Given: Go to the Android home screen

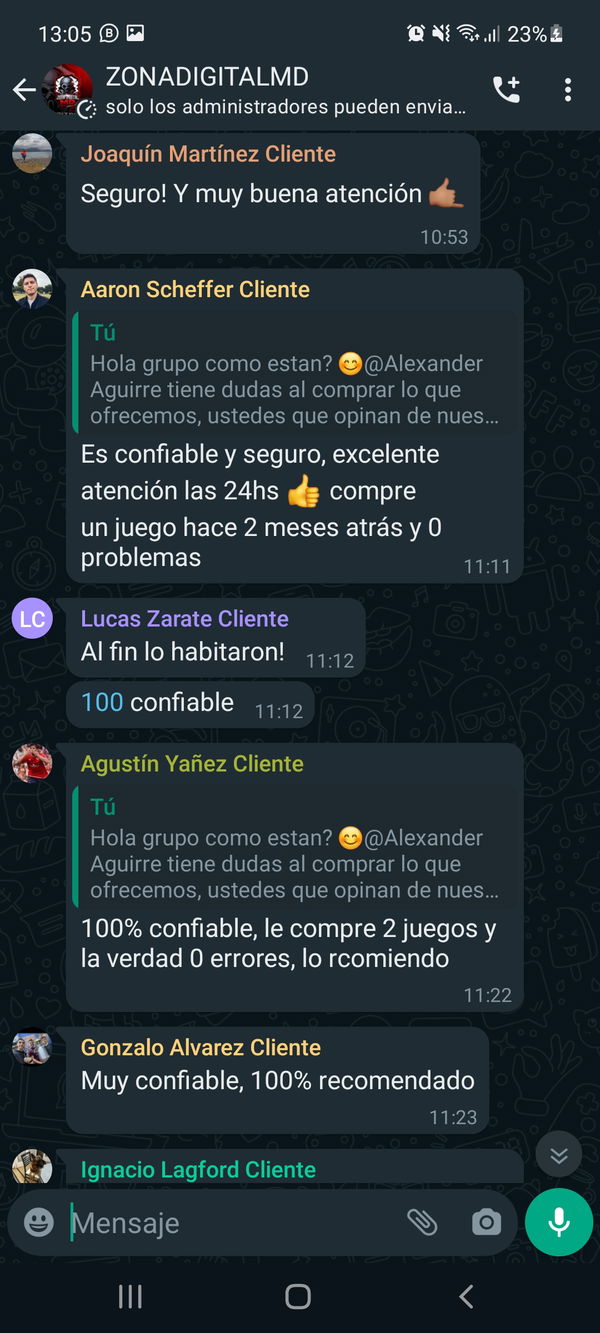Looking at the screenshot, I should pos(298,1297).
